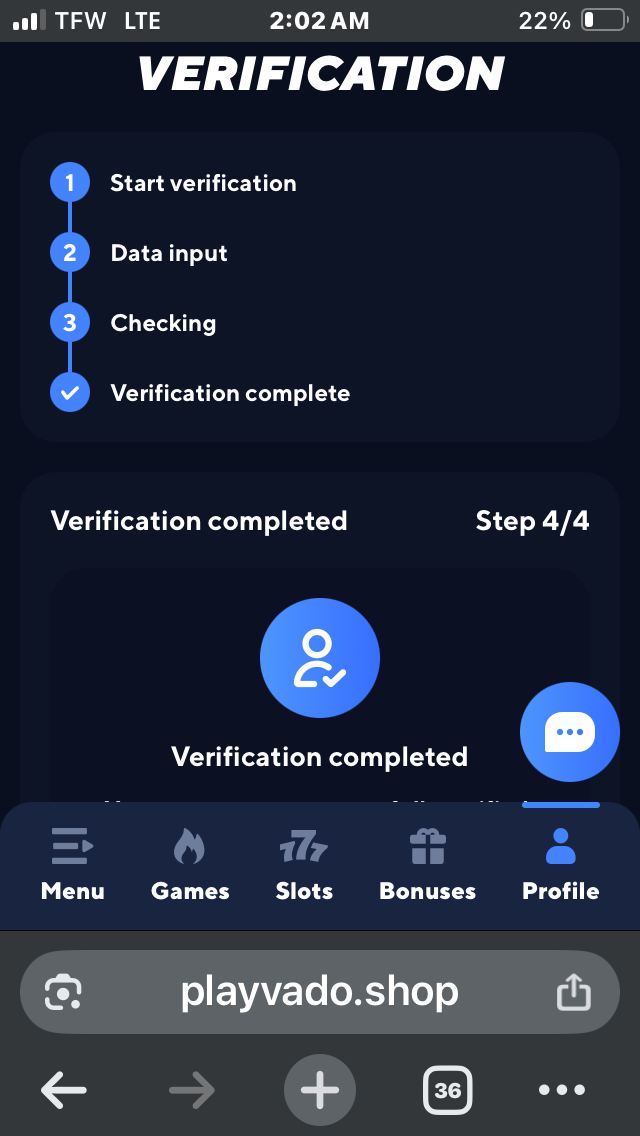Image resolution: width=640 pixels, height=1136 pixels.
Task: Open the lens search icon in address bar
Action: [63, 993]
